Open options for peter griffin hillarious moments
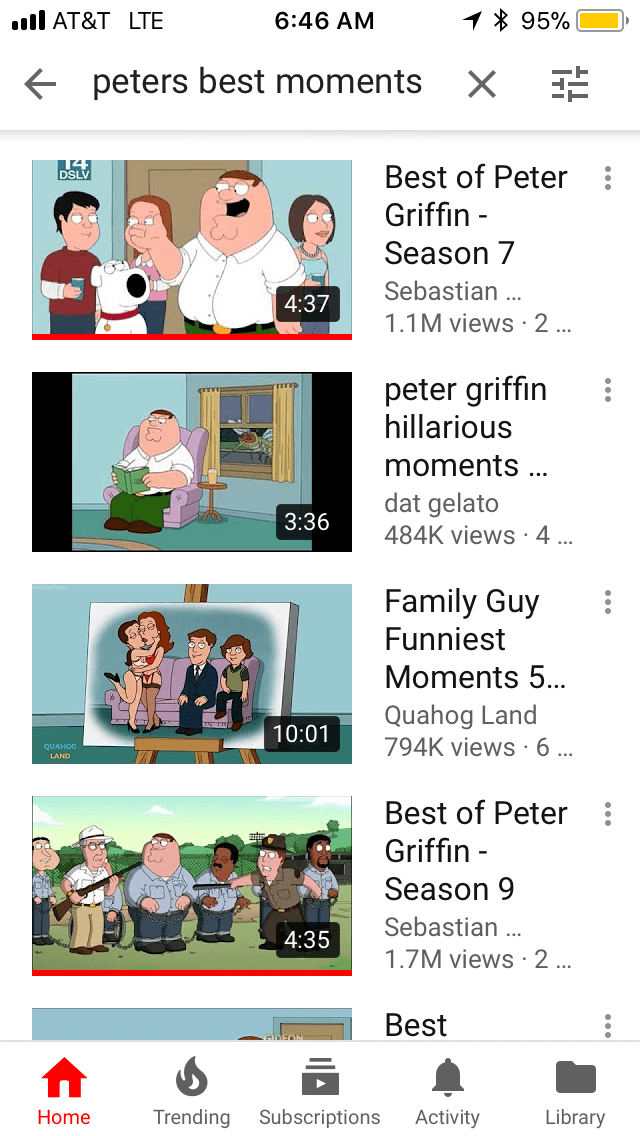The width and height of the screenshot is (640, 1136). click(607, 391)
